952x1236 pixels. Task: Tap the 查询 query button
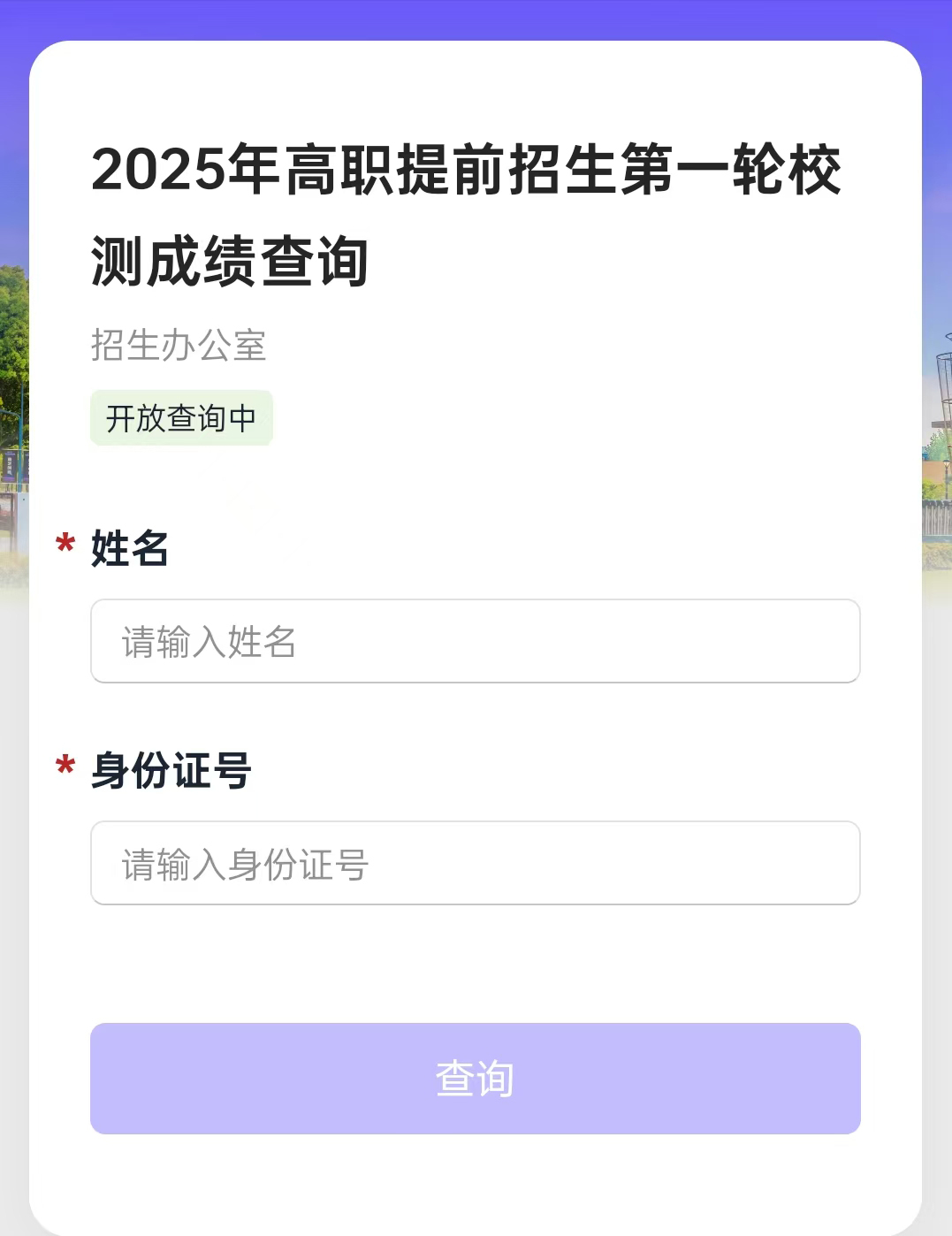coord(475,1079)
